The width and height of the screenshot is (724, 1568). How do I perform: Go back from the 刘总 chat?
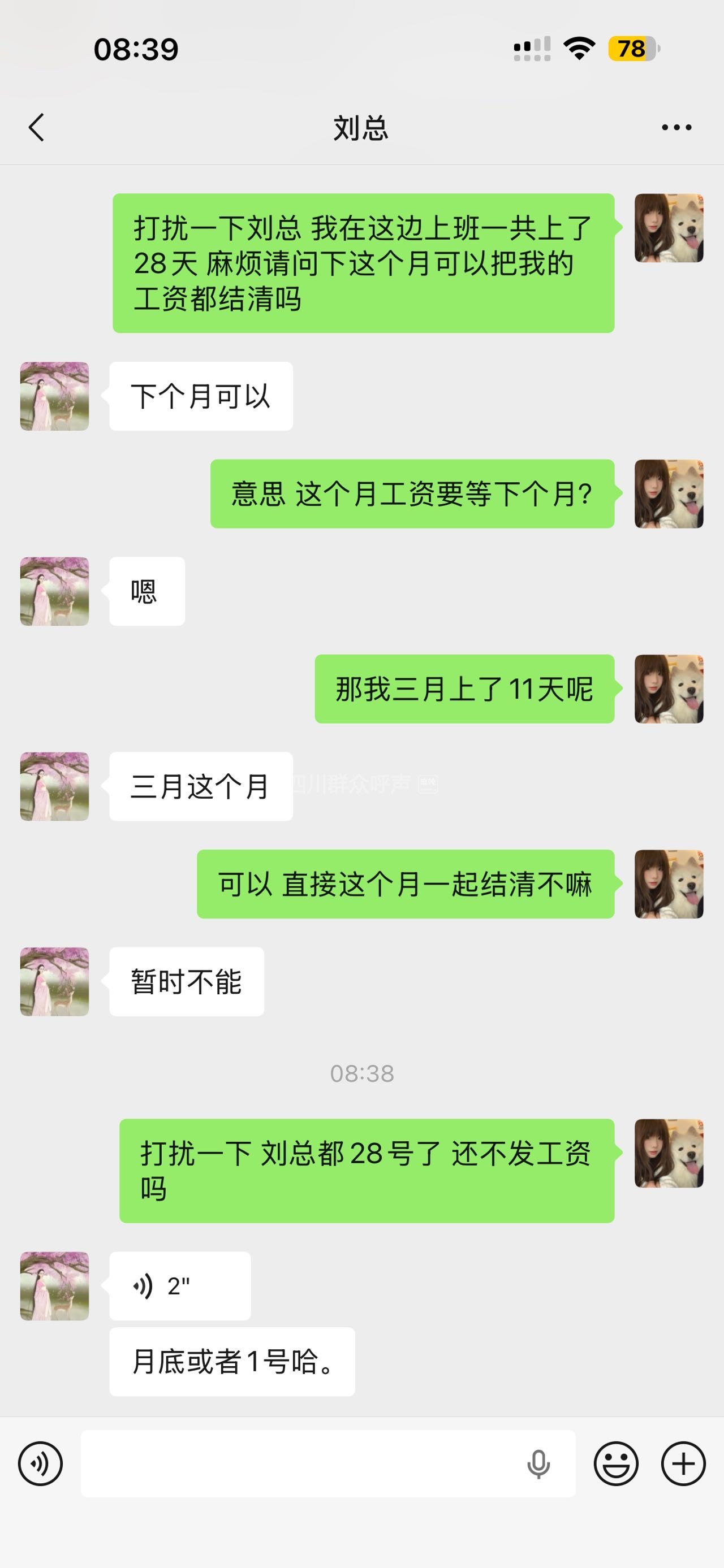[37, 128]
